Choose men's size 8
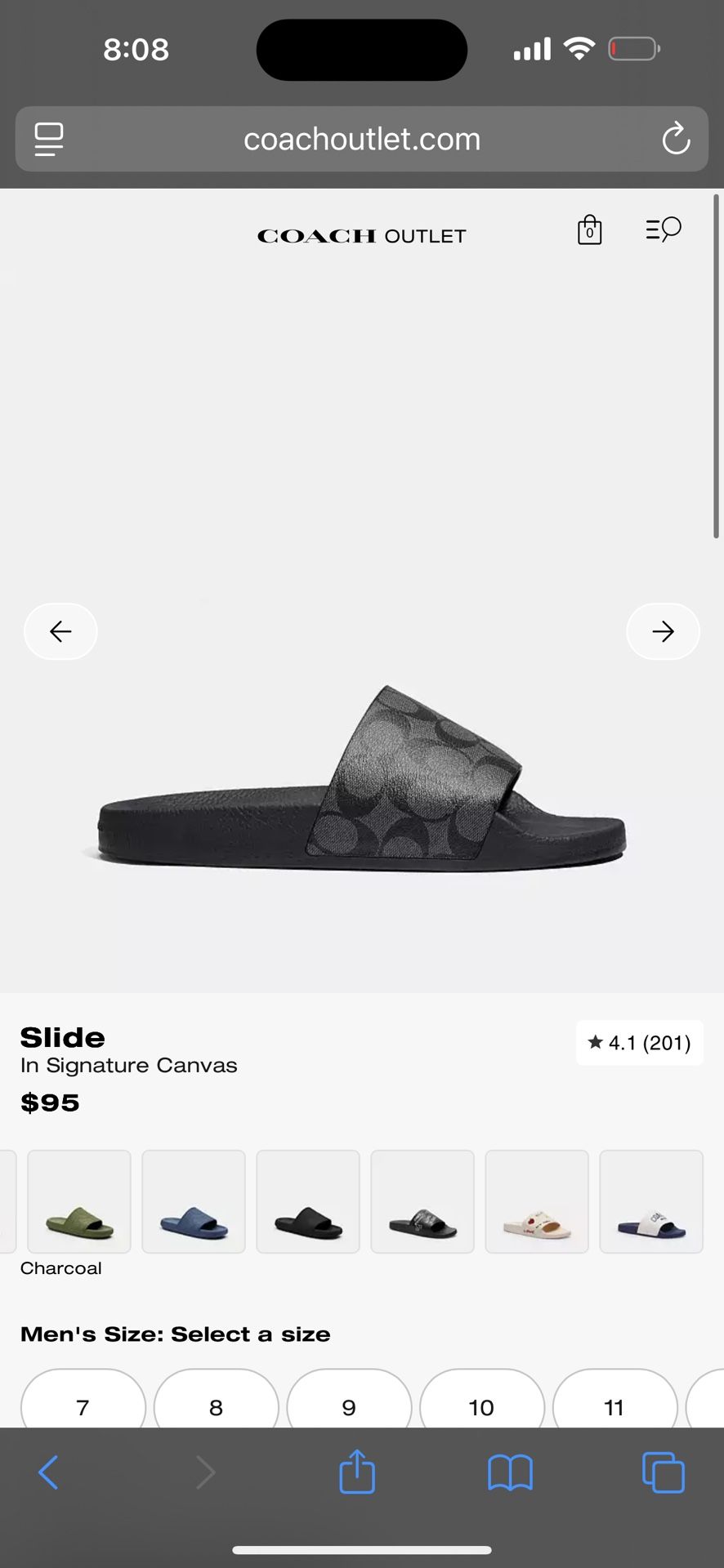The width and height of the screenshot is (724, 1568). (216, 1406)
